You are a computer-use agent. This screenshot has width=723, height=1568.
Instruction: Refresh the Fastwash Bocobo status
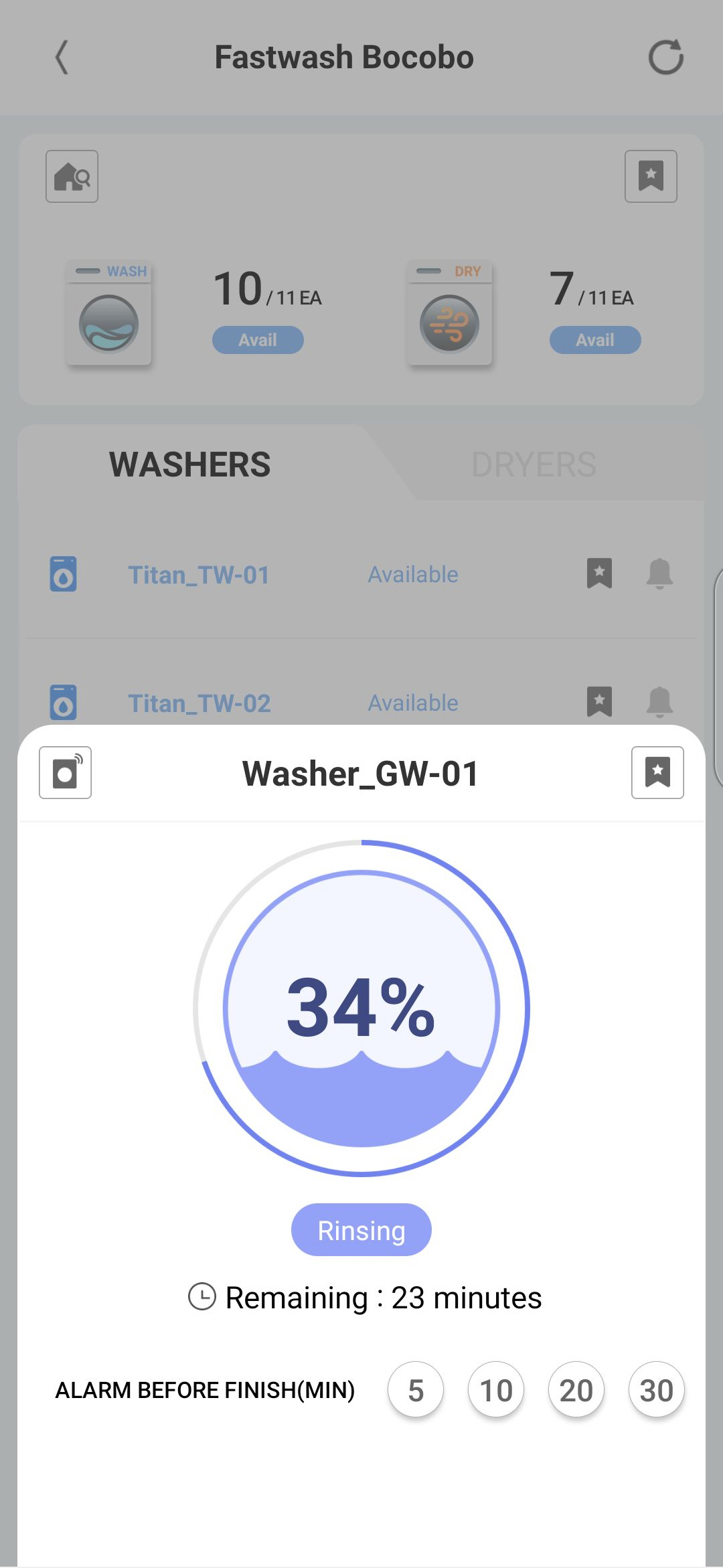click(x=665, y=58)
